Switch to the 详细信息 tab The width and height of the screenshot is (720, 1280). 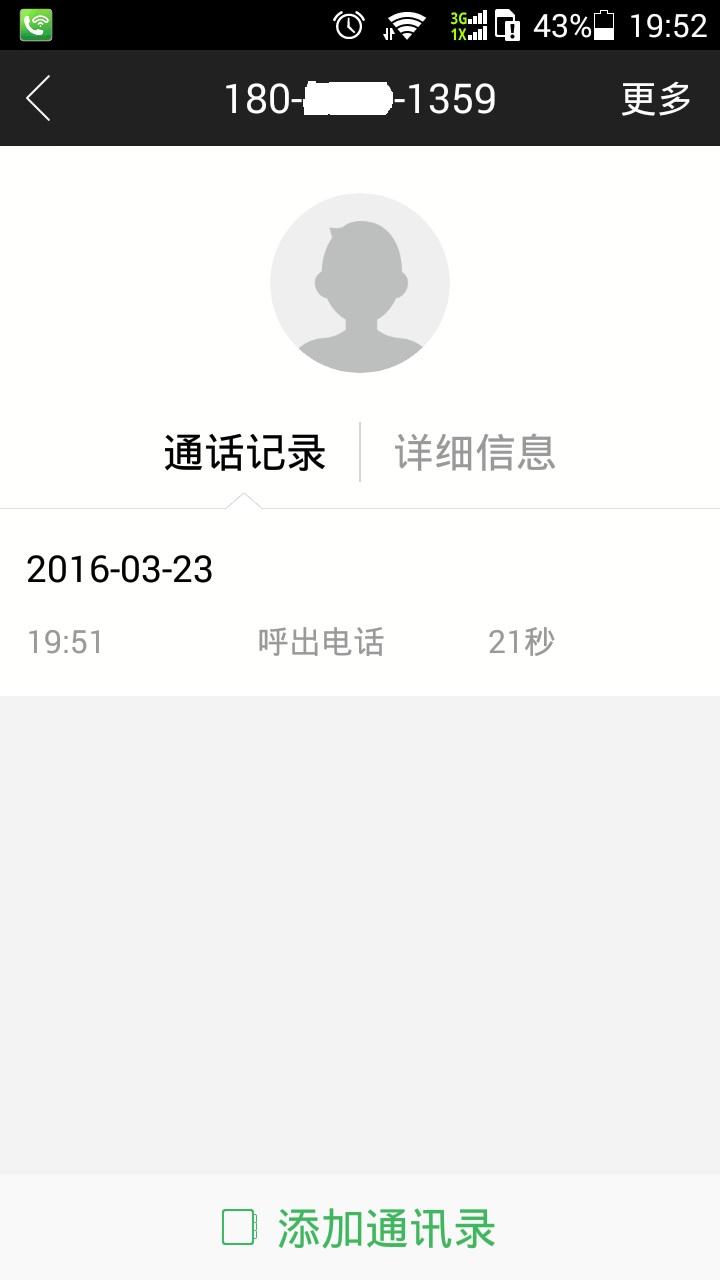(x=475, y=453)
